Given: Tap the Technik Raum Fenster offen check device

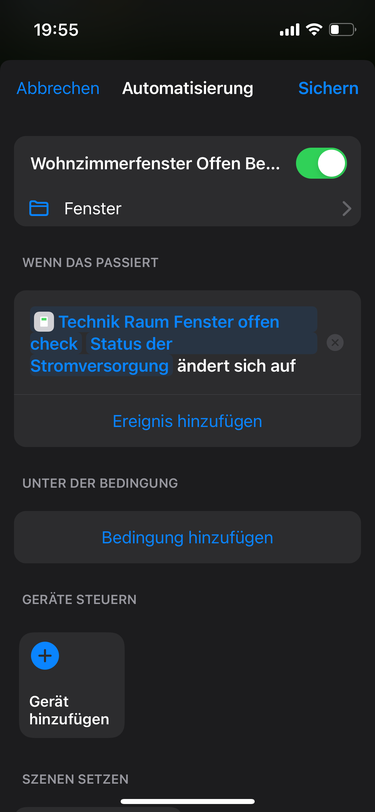Looking at the screenshot, I should click(x=155, y=332).
